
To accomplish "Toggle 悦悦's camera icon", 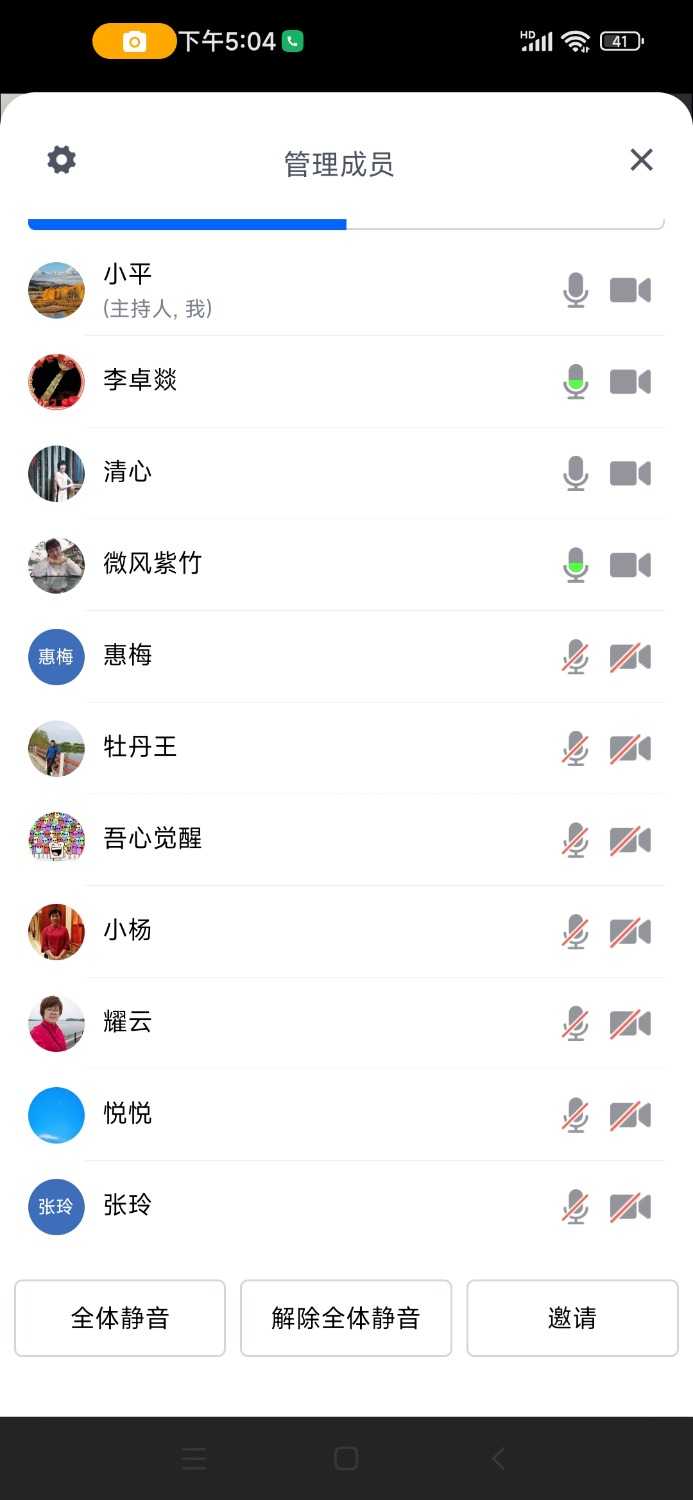I will (630, 1115).
